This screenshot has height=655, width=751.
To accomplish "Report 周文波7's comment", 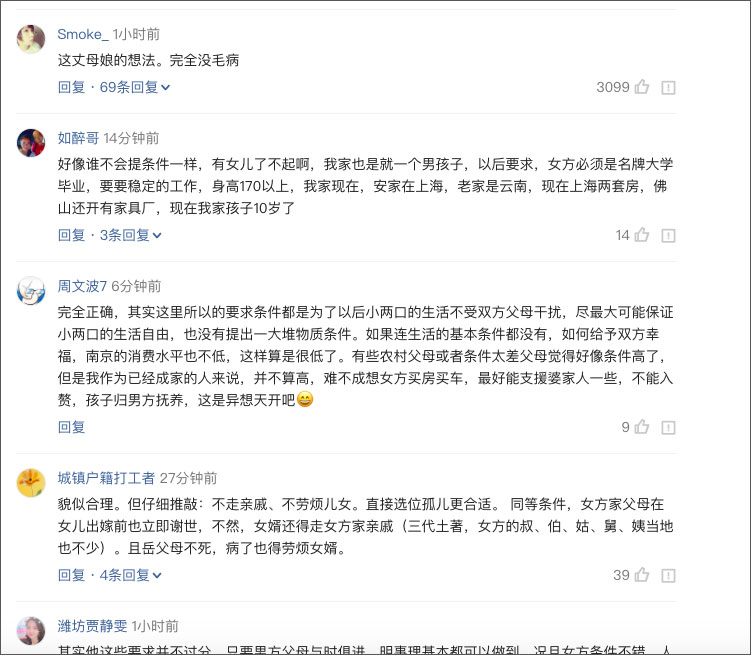I will pos(669,427).
